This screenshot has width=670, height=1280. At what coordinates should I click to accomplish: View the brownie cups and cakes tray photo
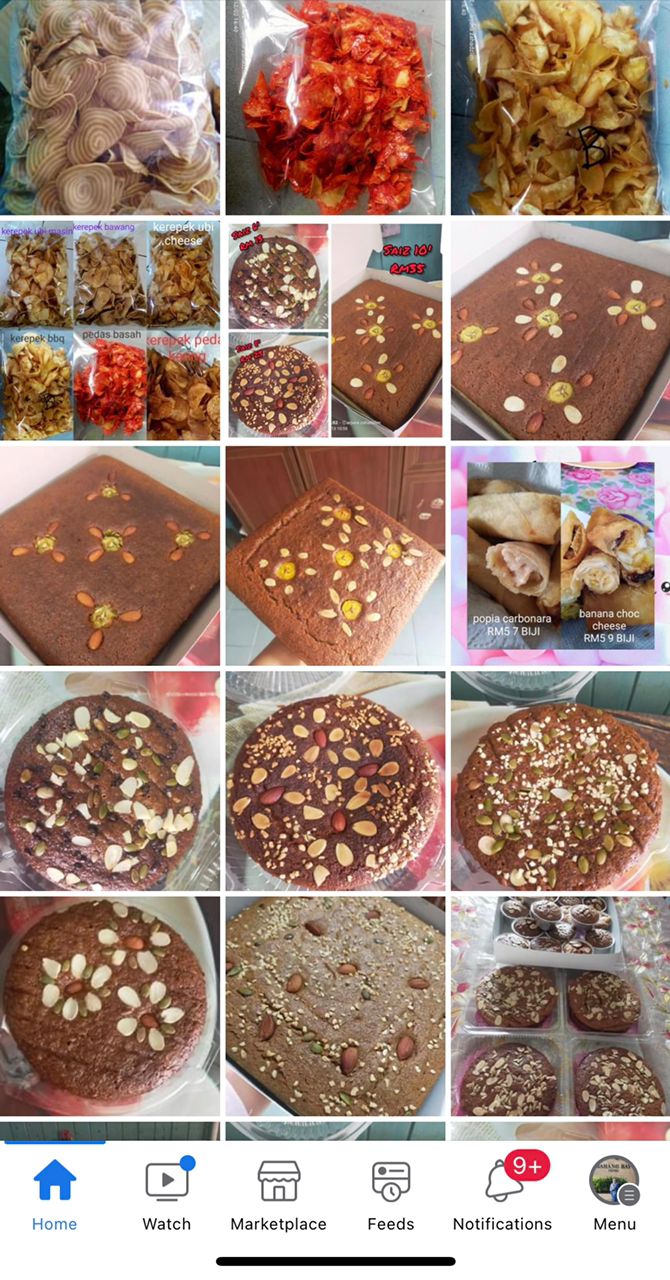[560, 1006]
